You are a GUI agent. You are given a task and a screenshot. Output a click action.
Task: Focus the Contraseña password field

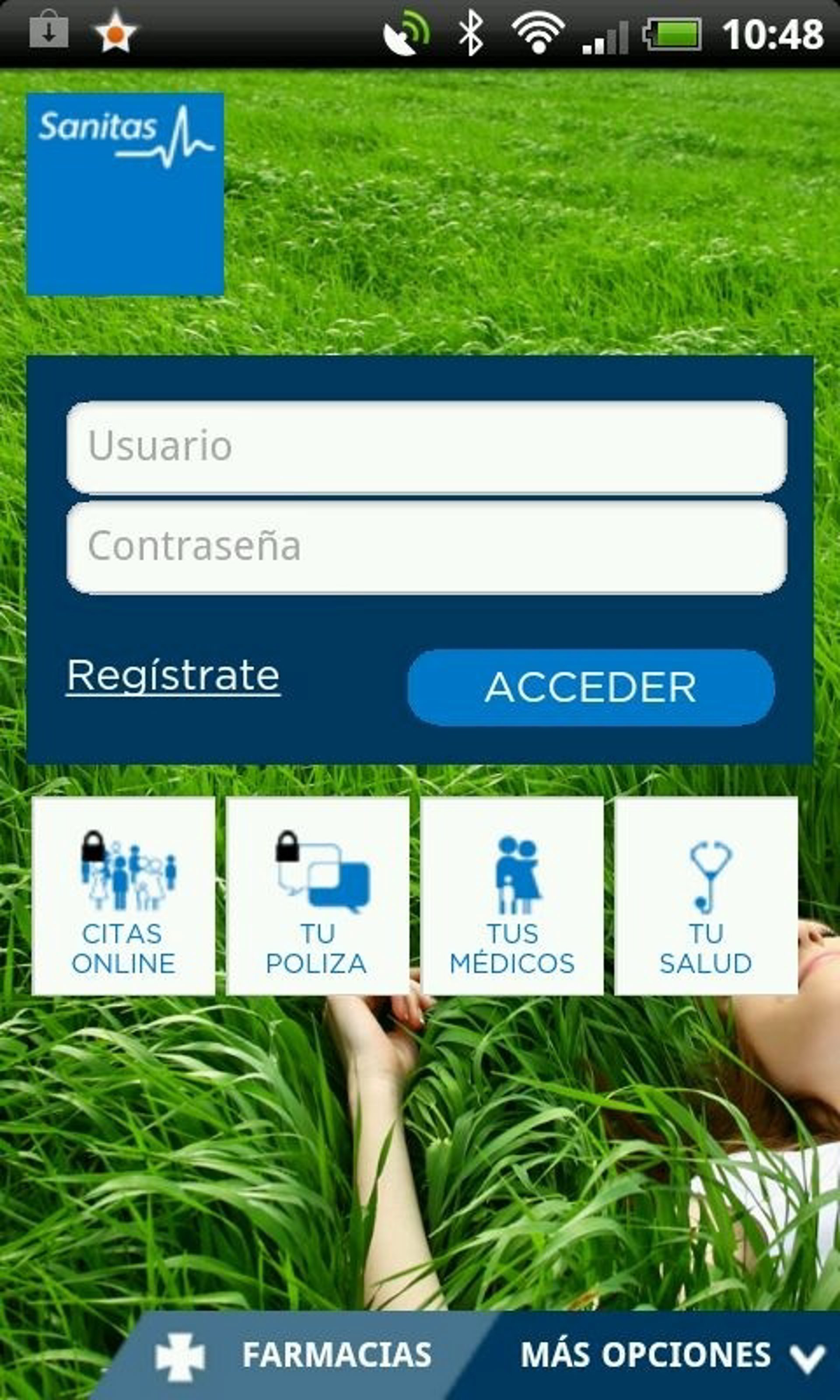[x=426, y=546]
